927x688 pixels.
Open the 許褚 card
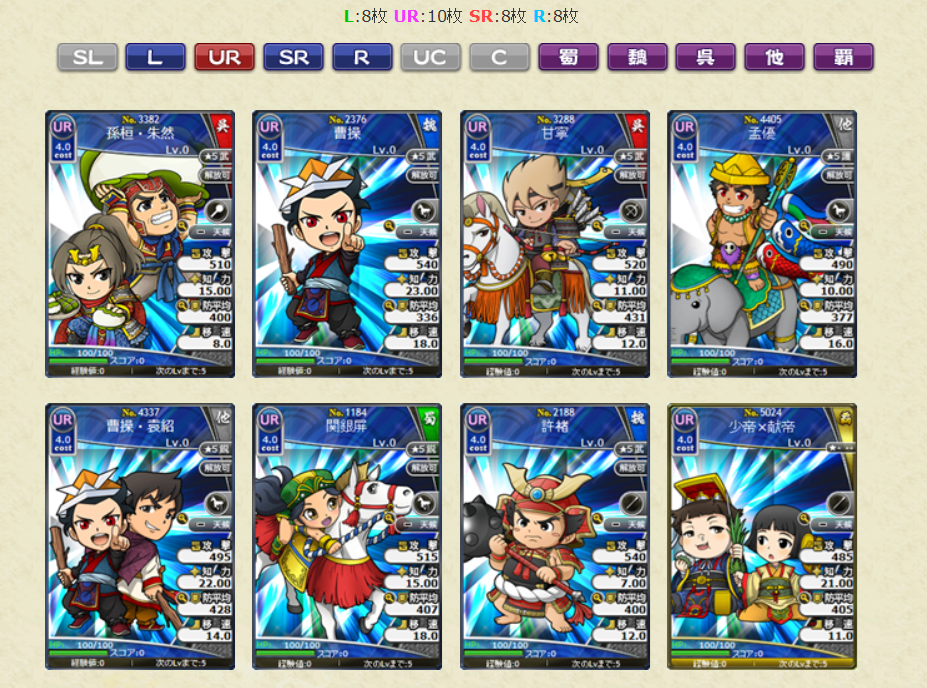pos(555,537)
